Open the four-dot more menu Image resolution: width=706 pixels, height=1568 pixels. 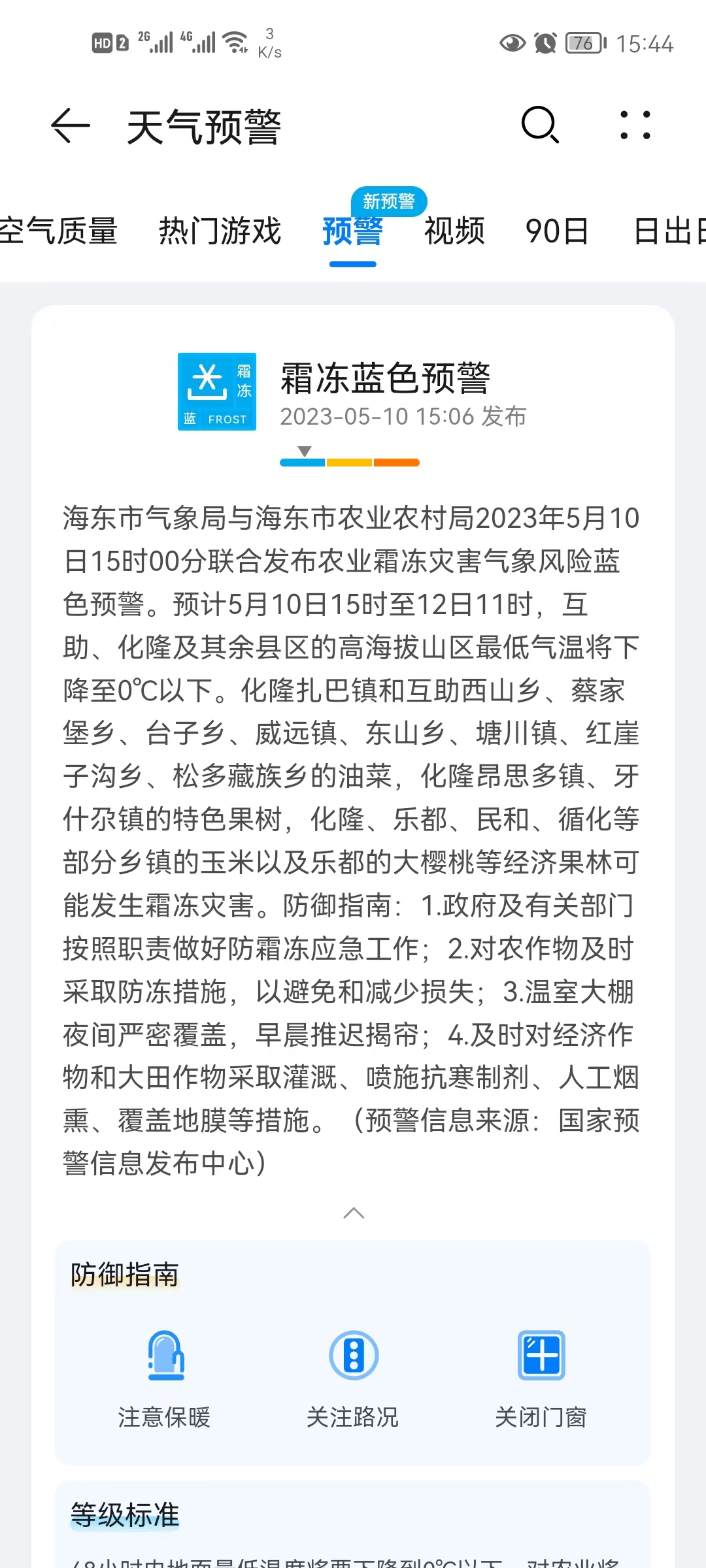coord(635,125)
